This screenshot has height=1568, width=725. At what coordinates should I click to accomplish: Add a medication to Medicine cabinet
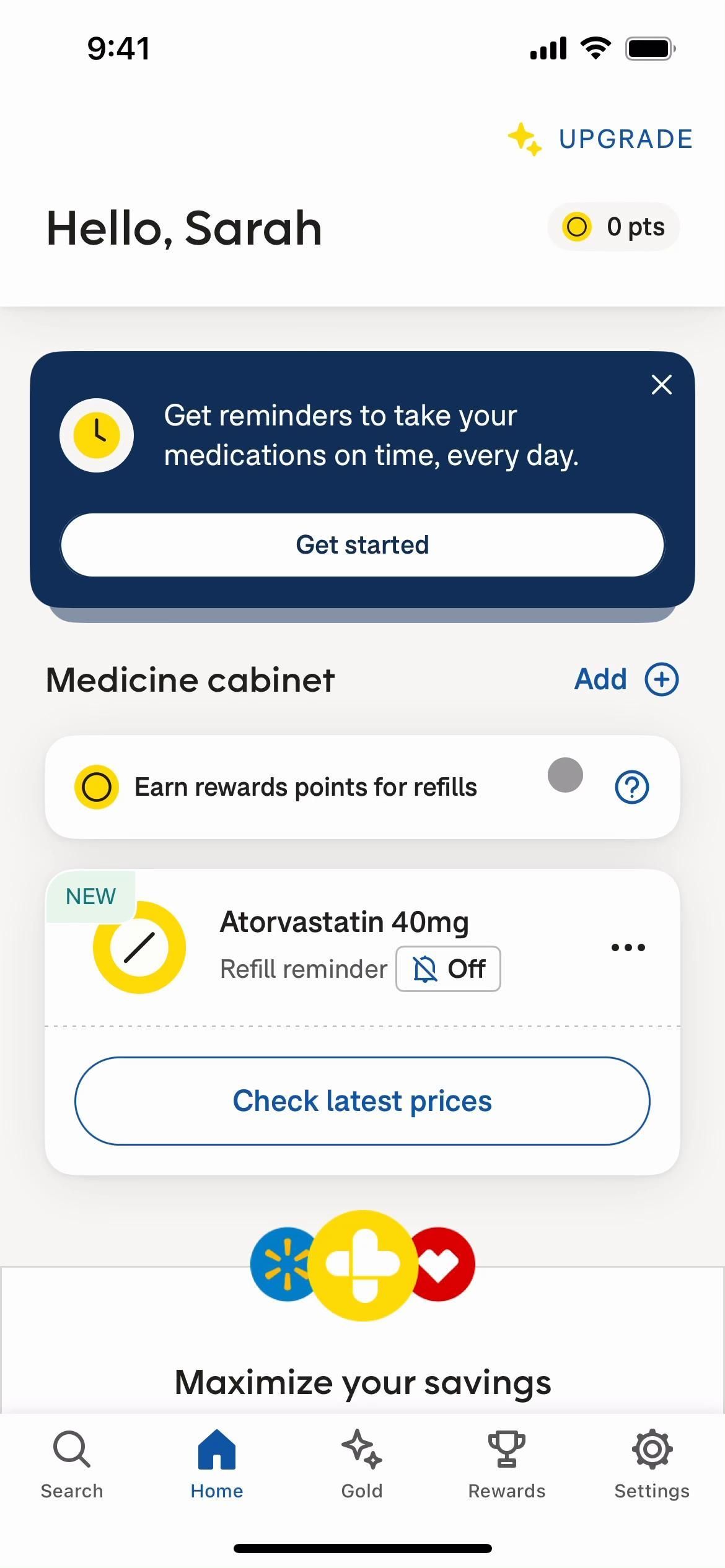click(626, 679)
